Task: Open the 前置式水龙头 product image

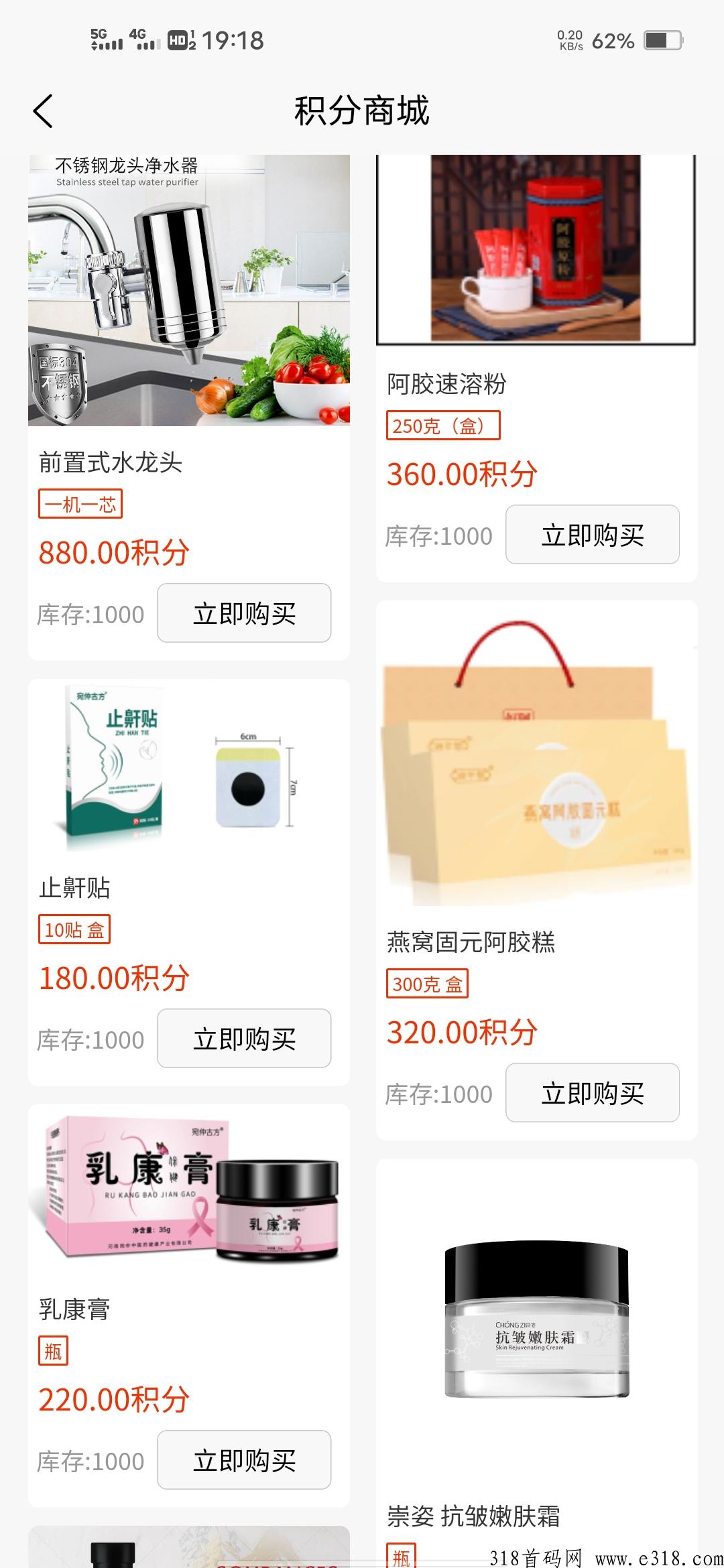Action: point(189,290)
